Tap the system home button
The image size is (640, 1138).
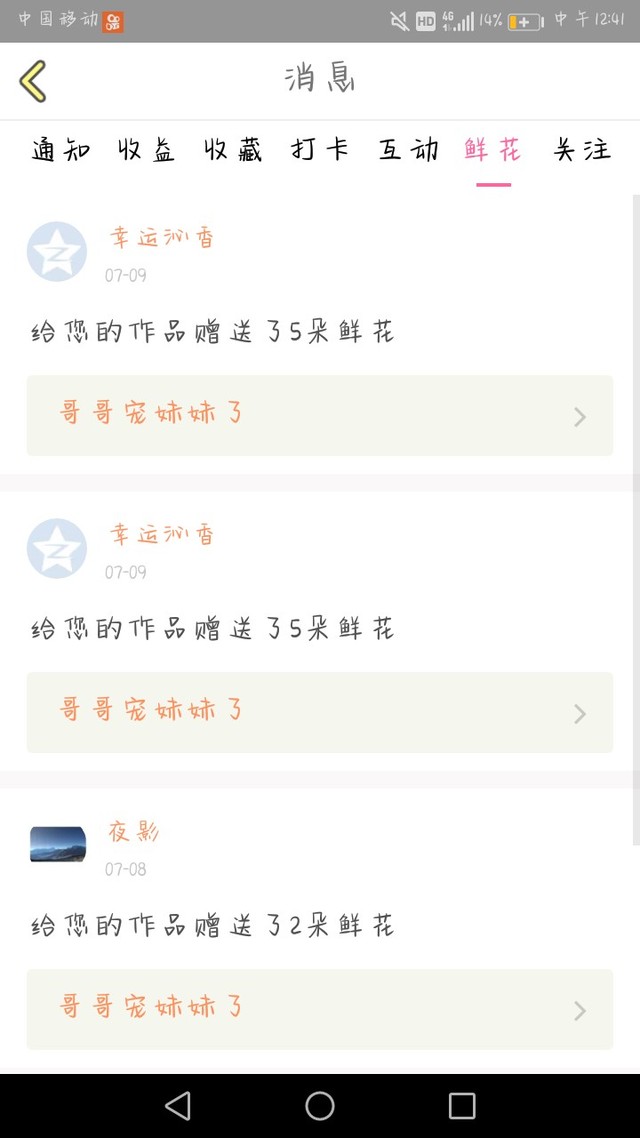pyautogui.click(x=320, y=1106)
